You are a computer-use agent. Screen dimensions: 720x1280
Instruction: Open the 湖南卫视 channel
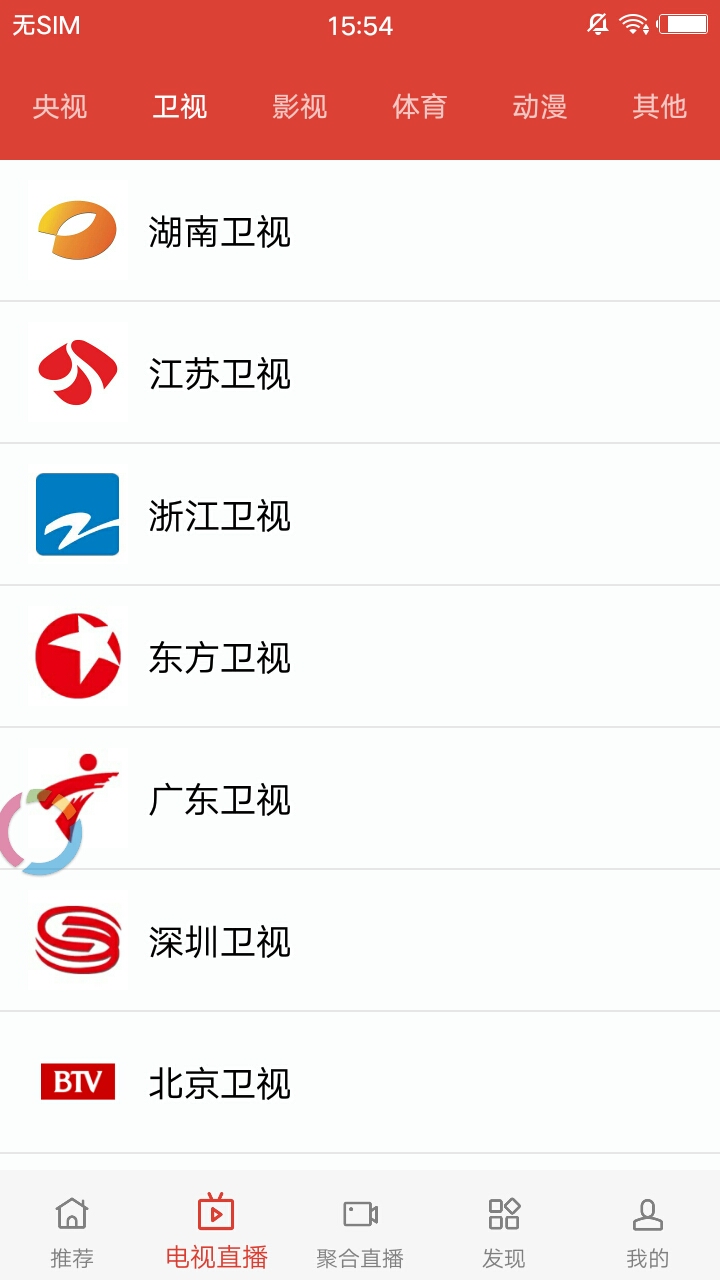pyautogui.click(x=360, y=231)
